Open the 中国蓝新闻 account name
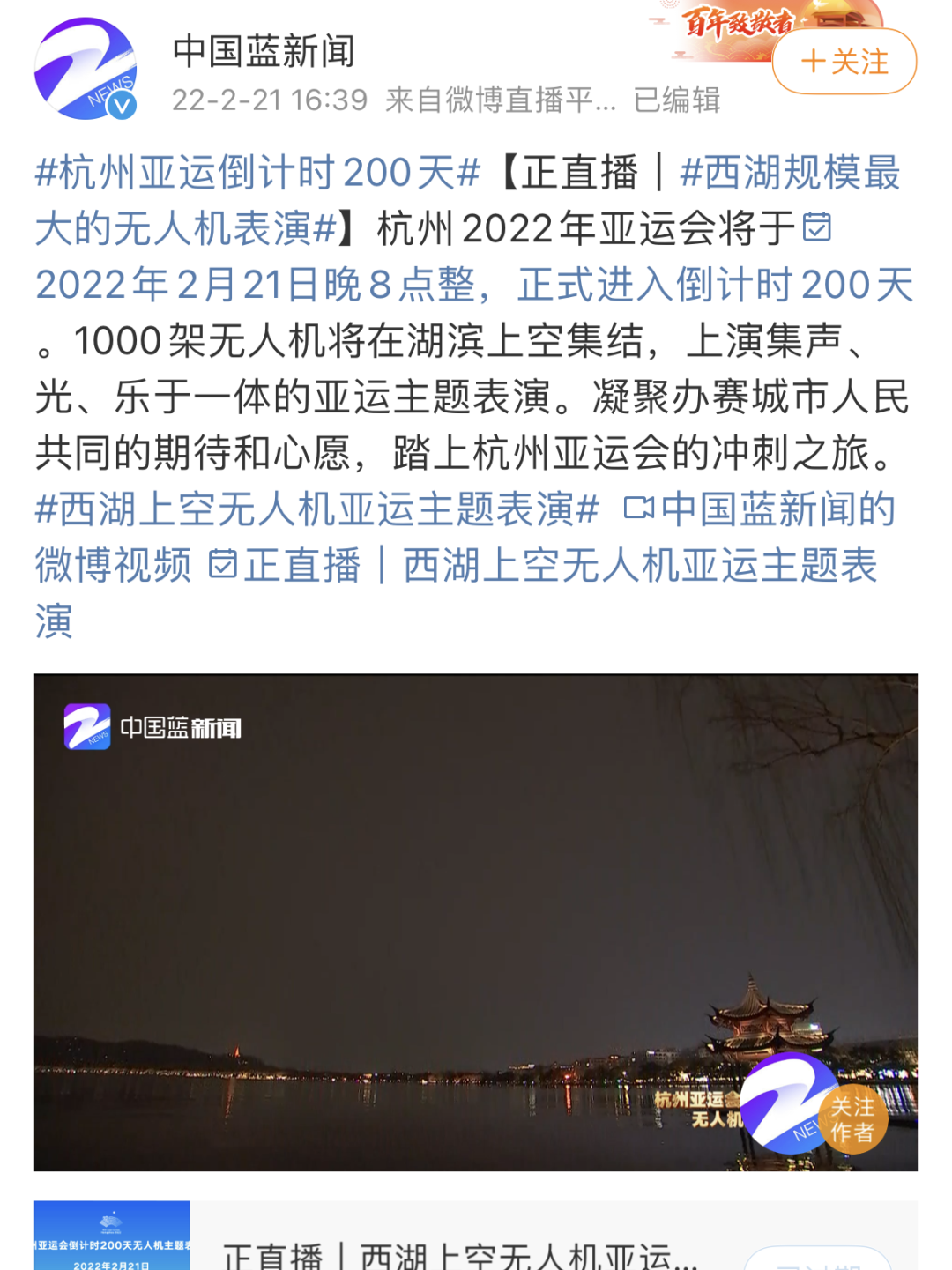952x1270 pixels. click(x=264, y=51)
